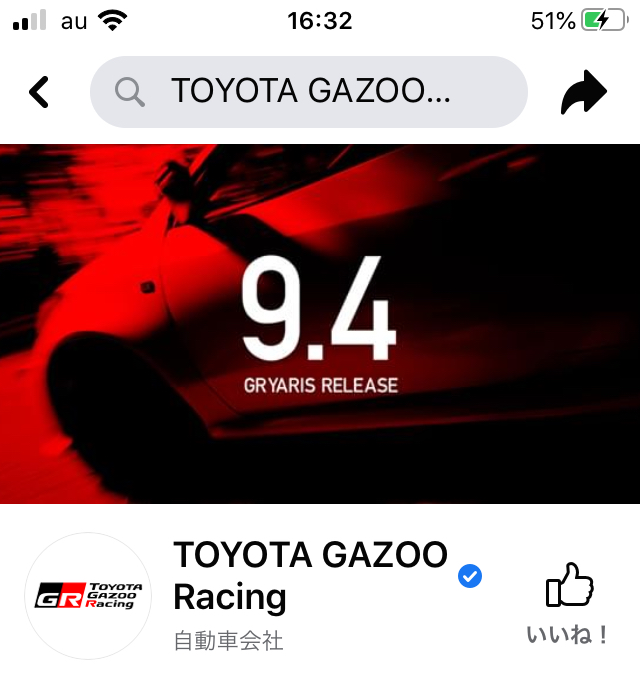Like the page with いいね！ button
Screen dimensions: 640x683
[568, 604]
